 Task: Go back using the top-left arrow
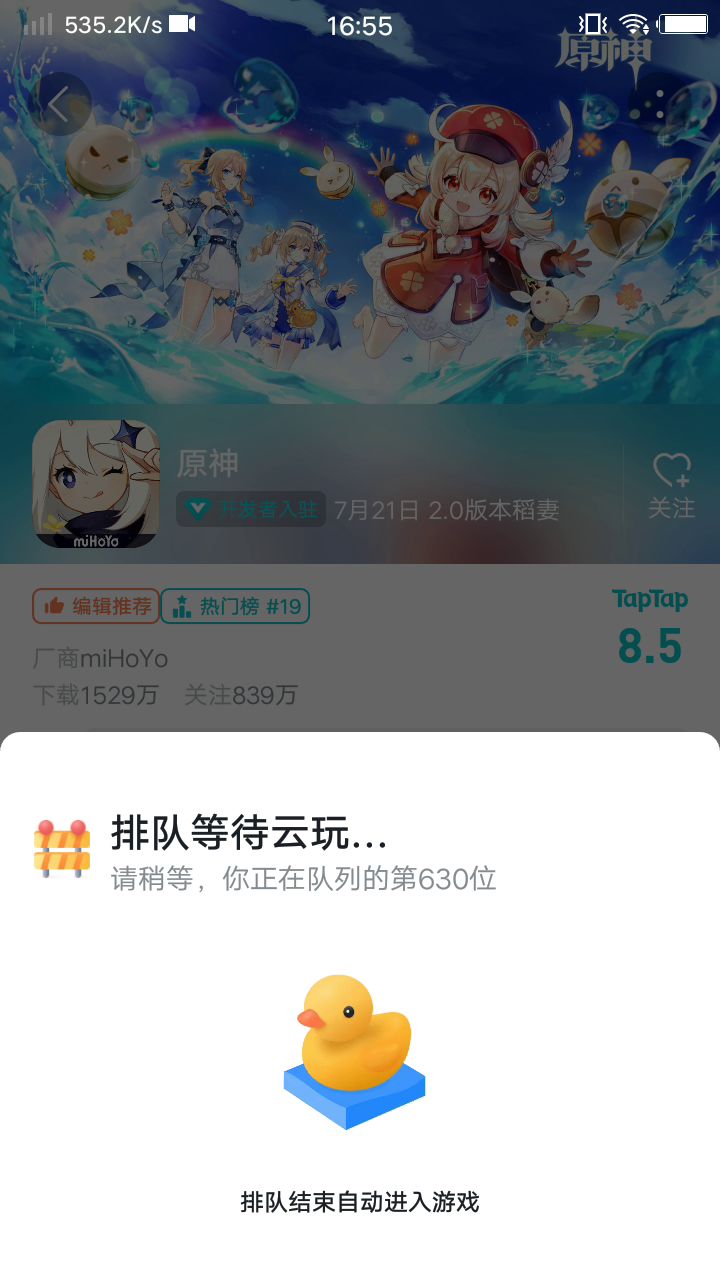(x=59, y=104)
